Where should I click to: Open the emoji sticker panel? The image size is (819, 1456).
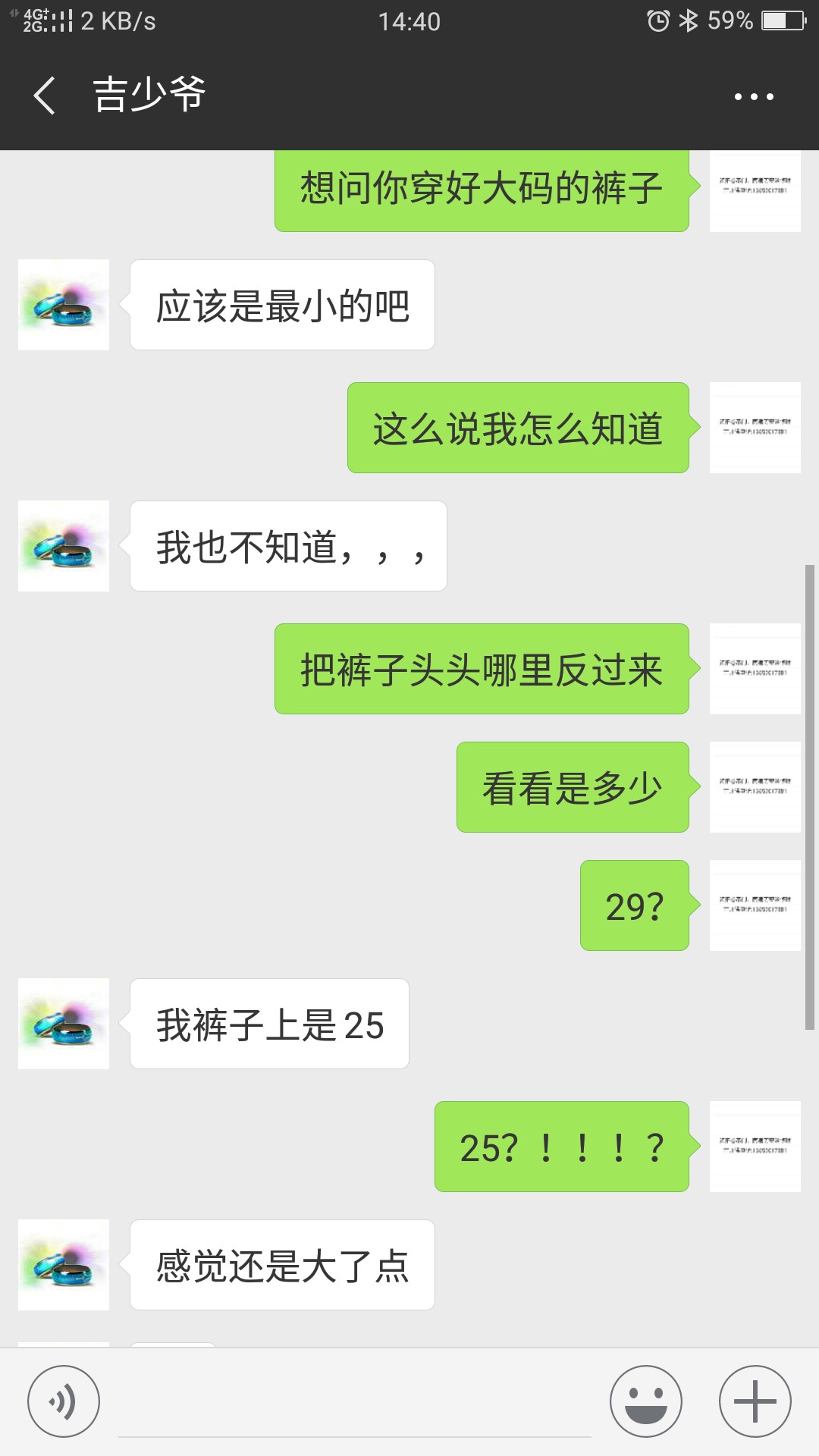pos(646,1401)
